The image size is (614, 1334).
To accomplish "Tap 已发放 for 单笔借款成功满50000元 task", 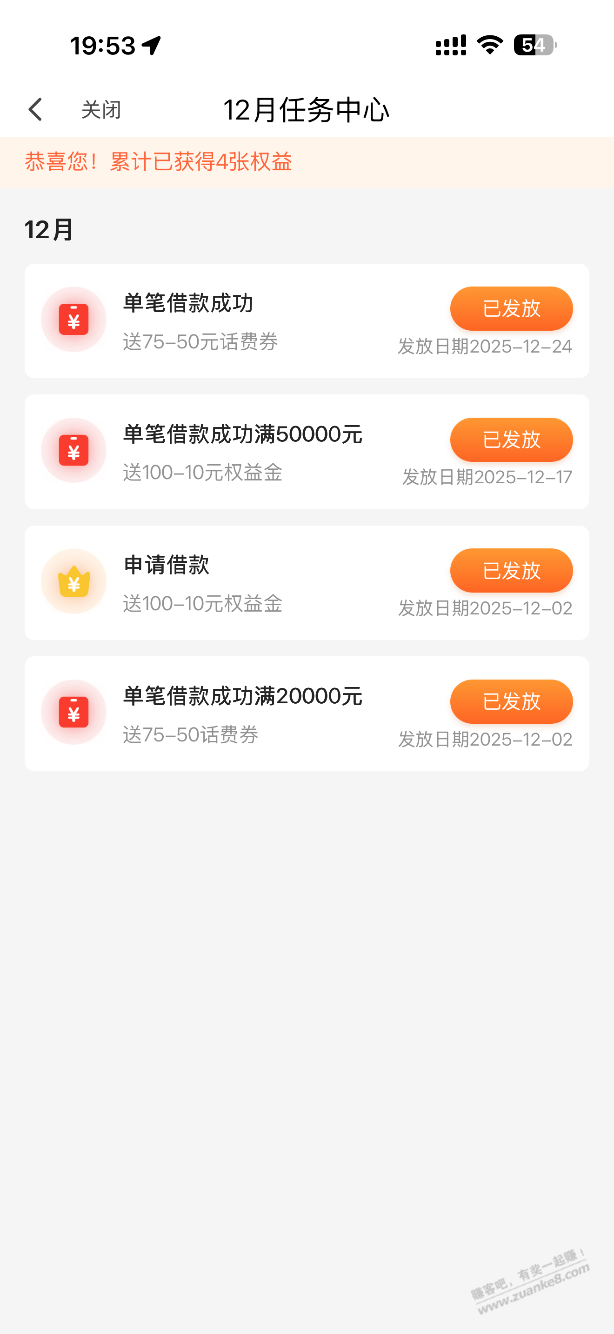I will (x=511, y=439).
